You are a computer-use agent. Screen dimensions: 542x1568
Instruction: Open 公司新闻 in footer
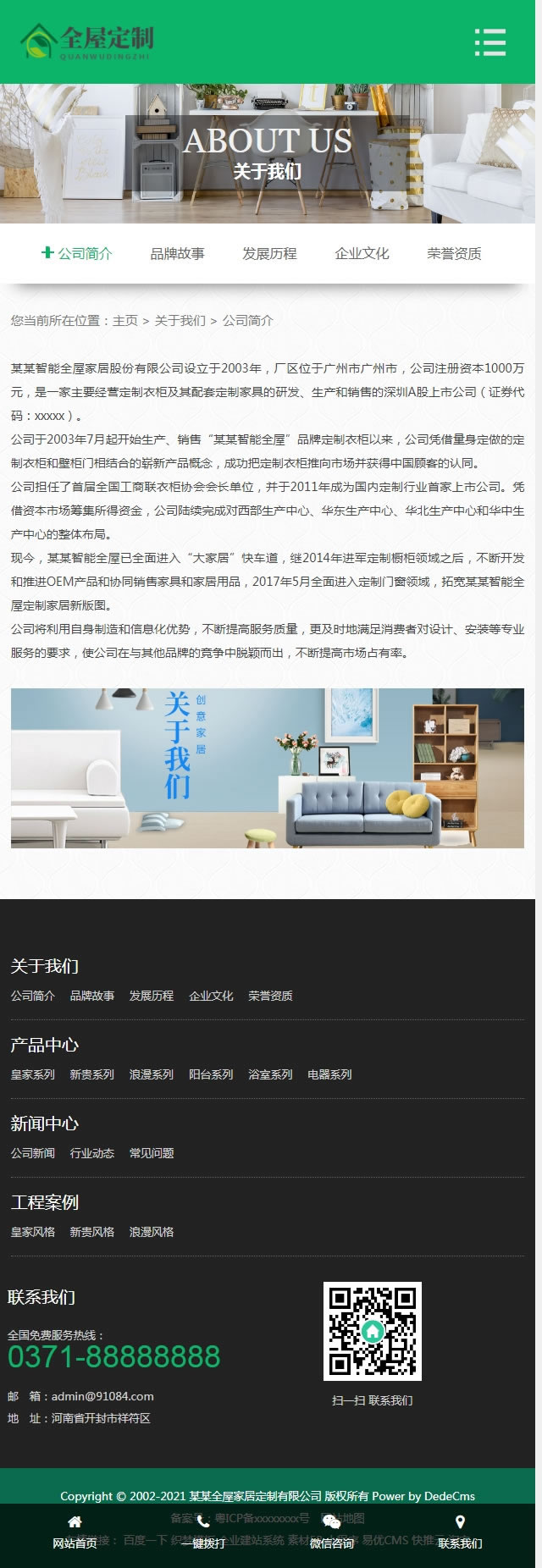pos(33,1153)
